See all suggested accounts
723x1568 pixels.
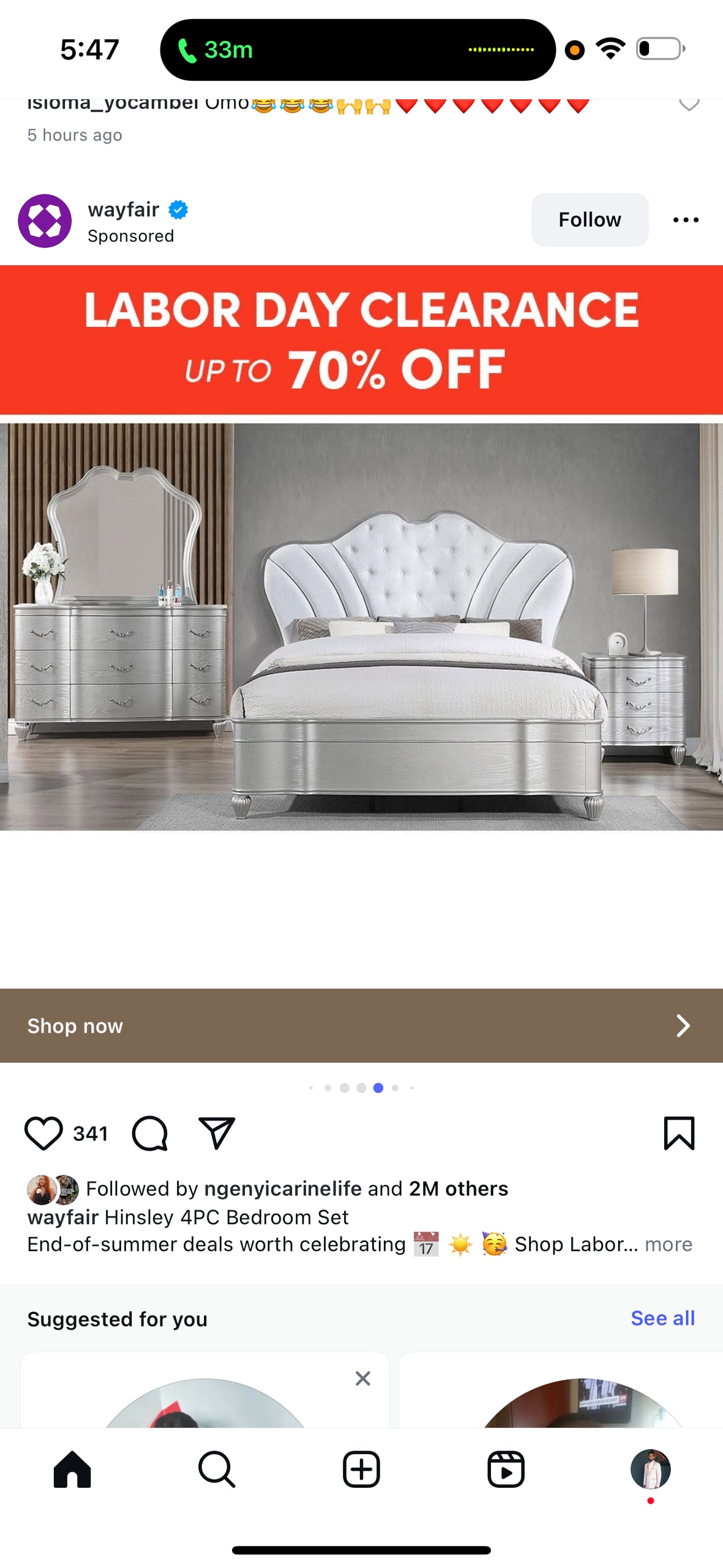[x=662, y=1317]
